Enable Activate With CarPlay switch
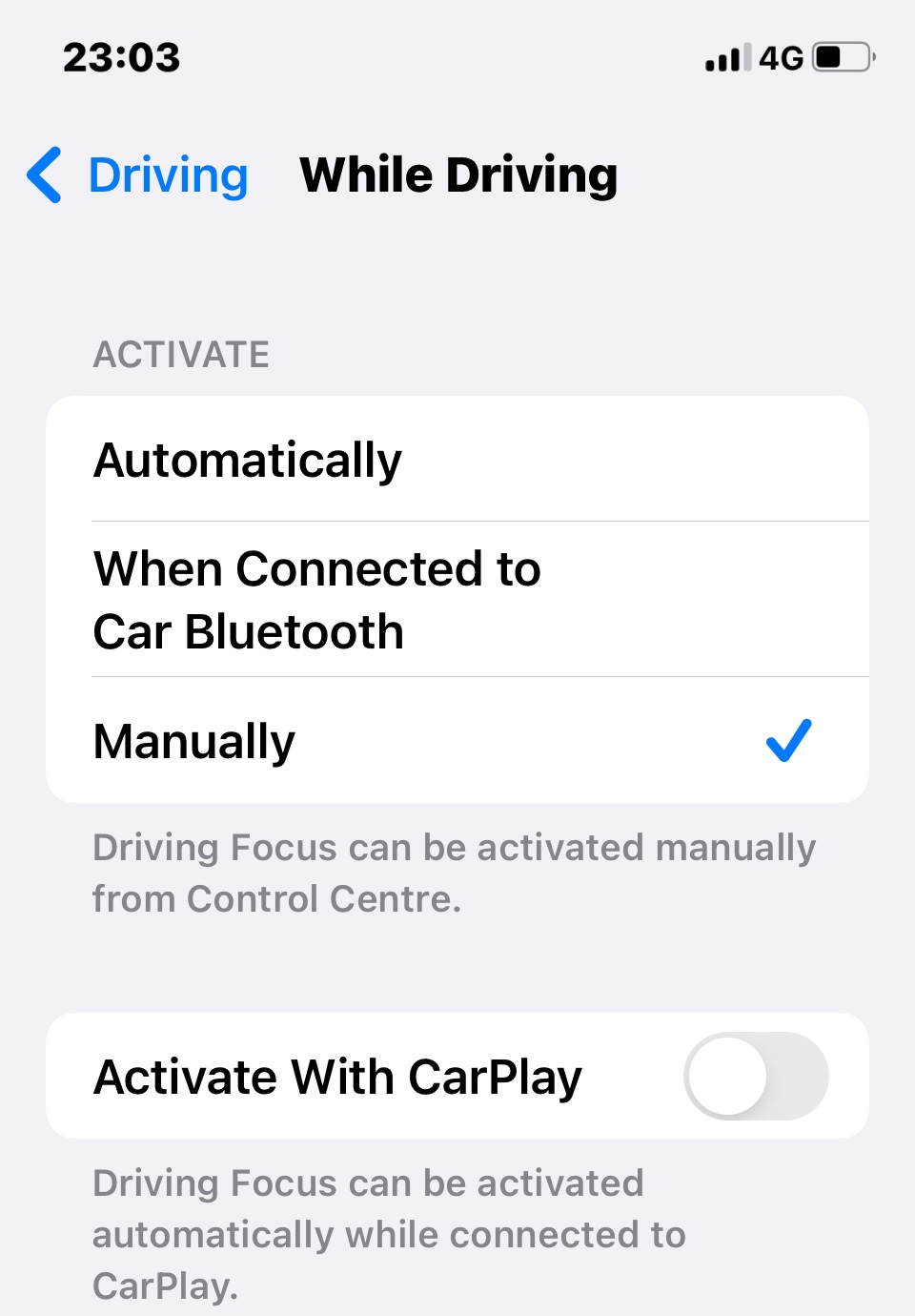Image resolution: width=915 pixels, height=1316 pixels. tap(755, 1077)
